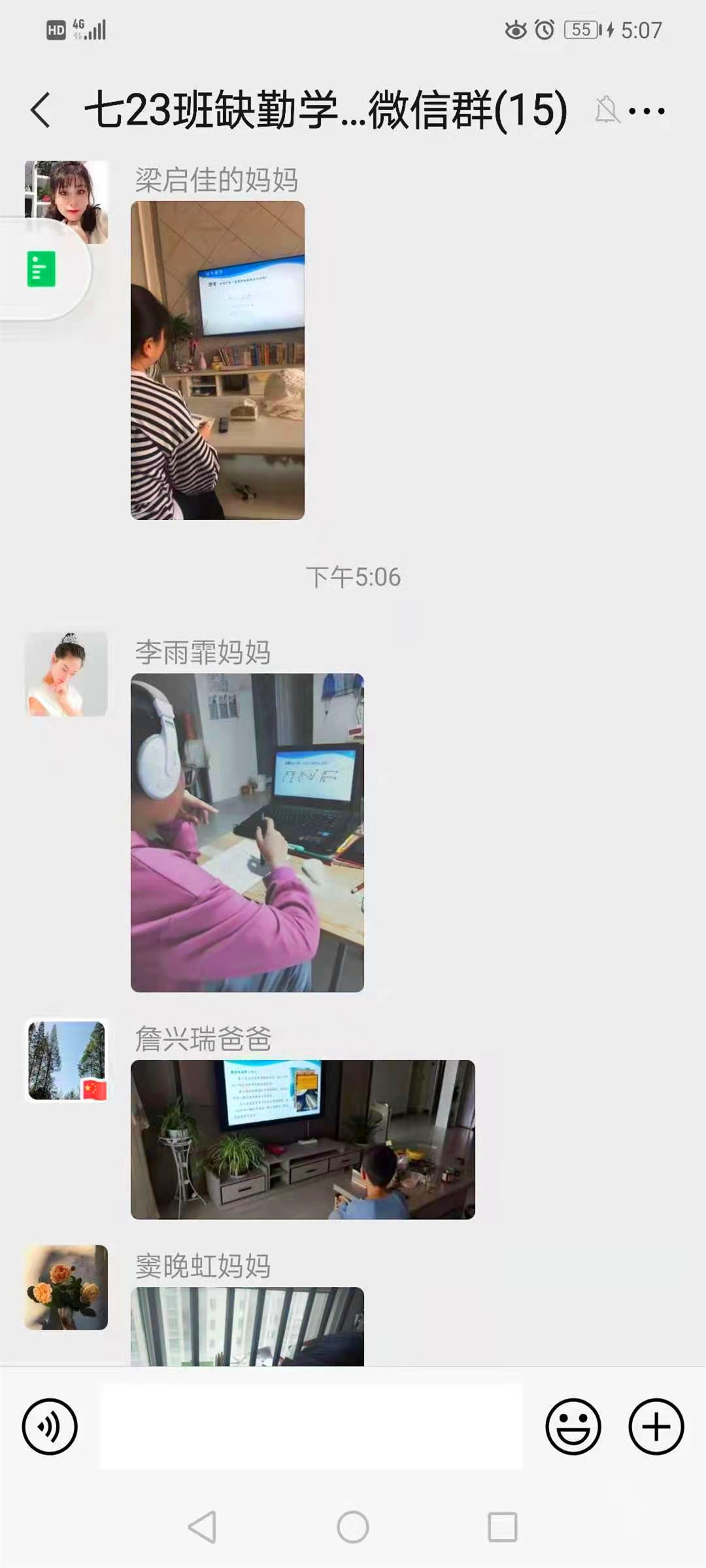
Task: Focus the message text field
Action: click(311, 1426)
